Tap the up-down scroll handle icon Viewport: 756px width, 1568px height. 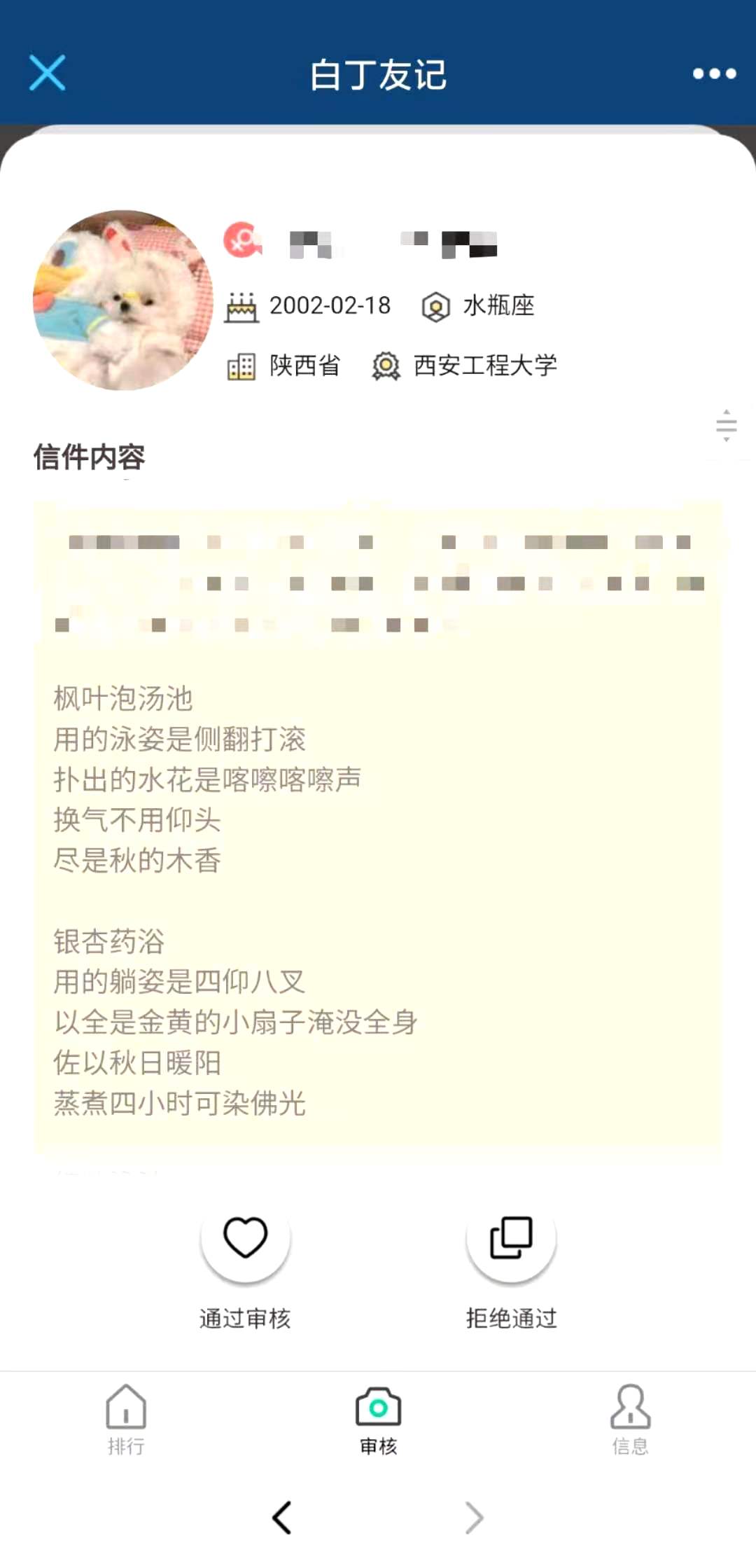(726, 425)
